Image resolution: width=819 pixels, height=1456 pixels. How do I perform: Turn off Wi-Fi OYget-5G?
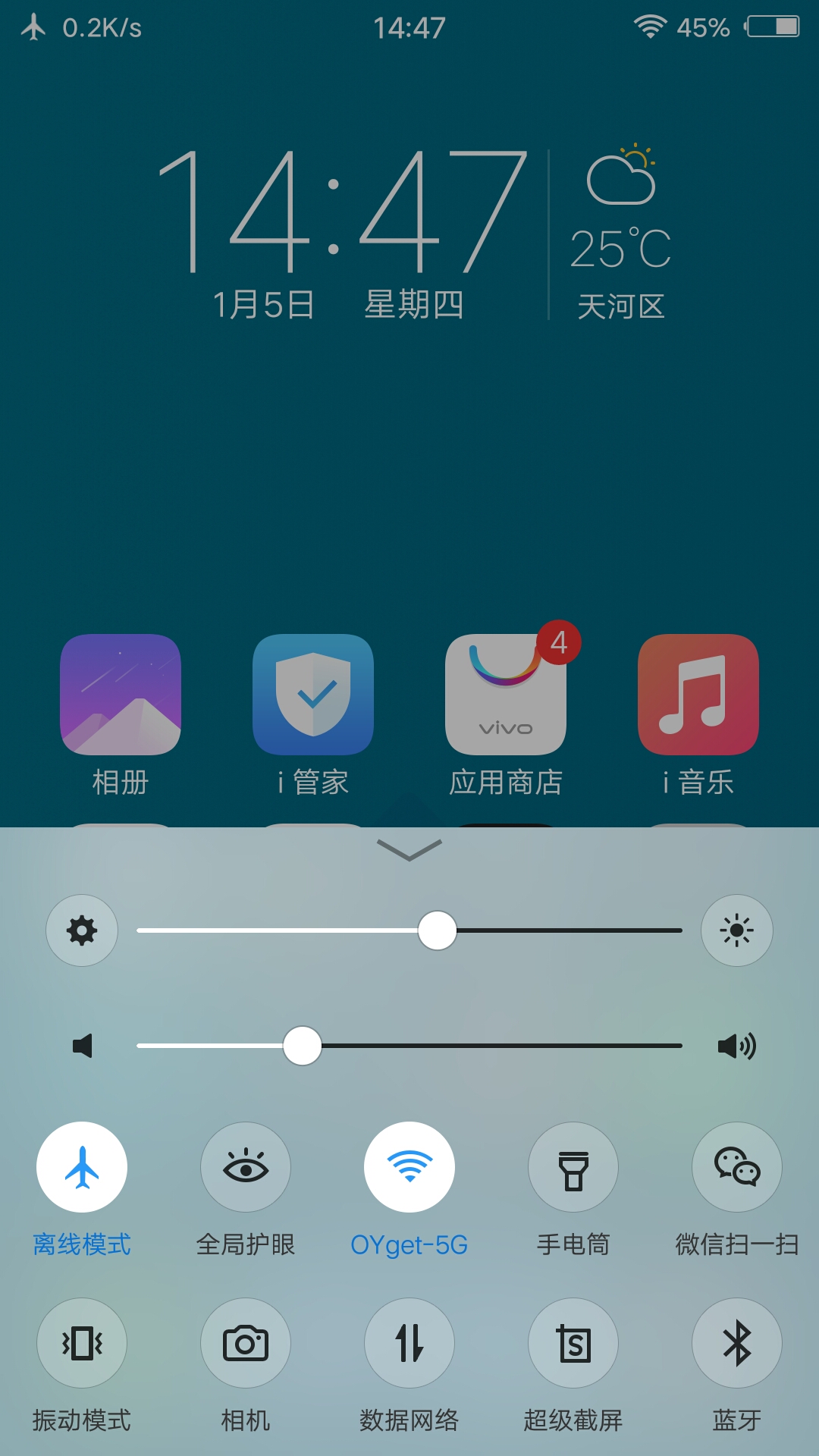point(409,1167)
